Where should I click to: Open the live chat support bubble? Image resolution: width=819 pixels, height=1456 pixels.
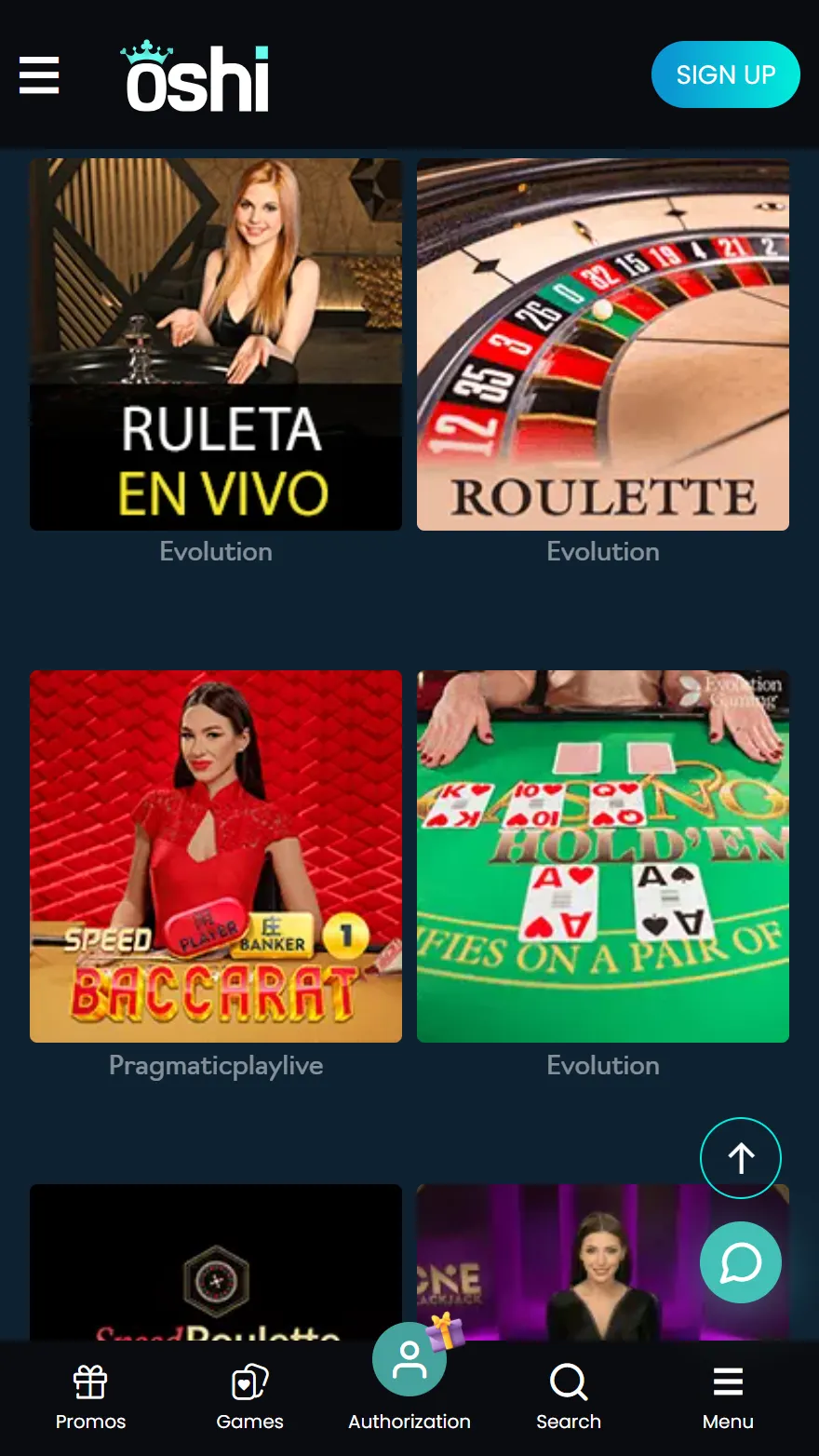click(740, 1262)
